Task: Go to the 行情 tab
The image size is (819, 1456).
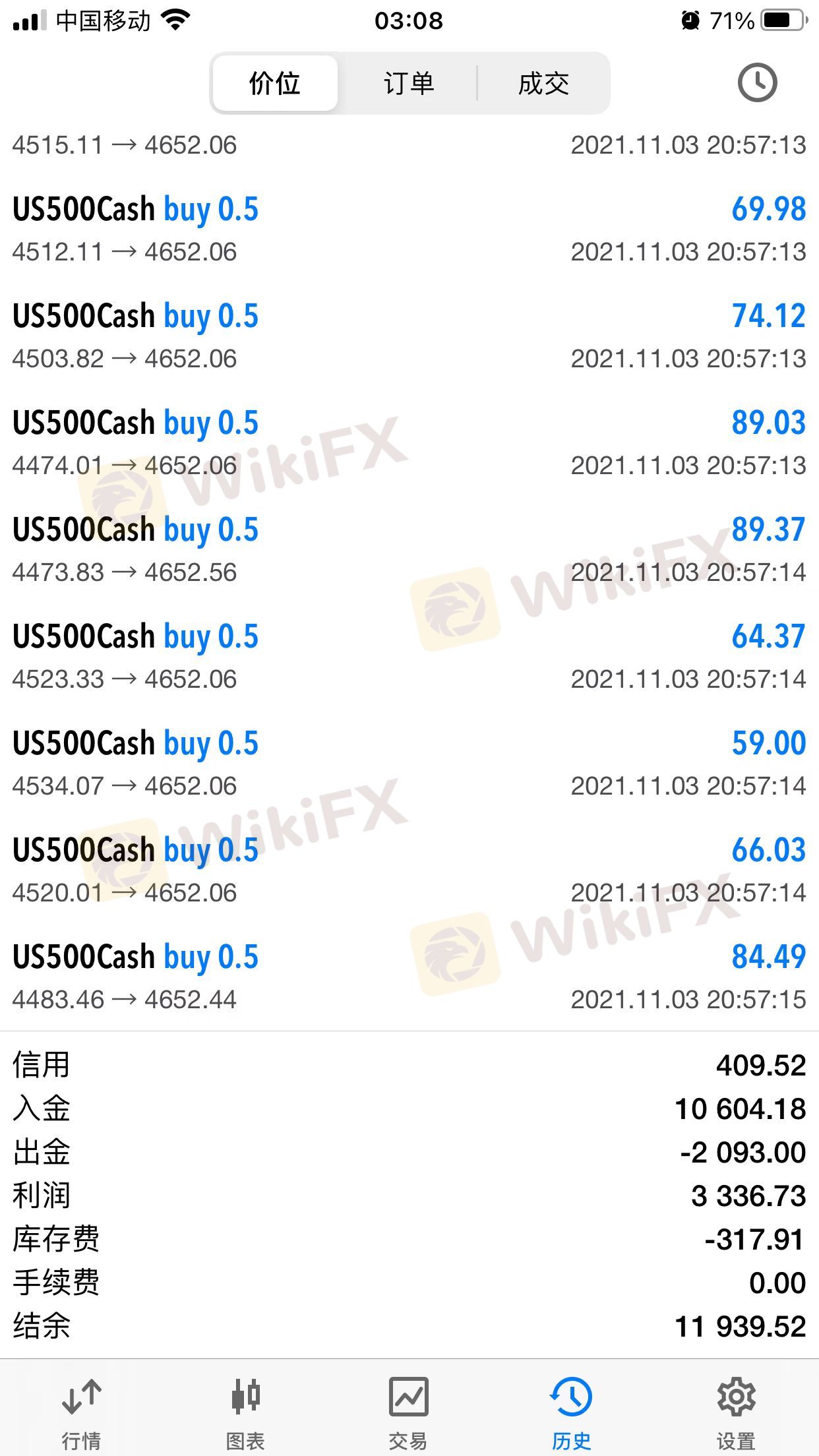Action: coord(82,1412)
